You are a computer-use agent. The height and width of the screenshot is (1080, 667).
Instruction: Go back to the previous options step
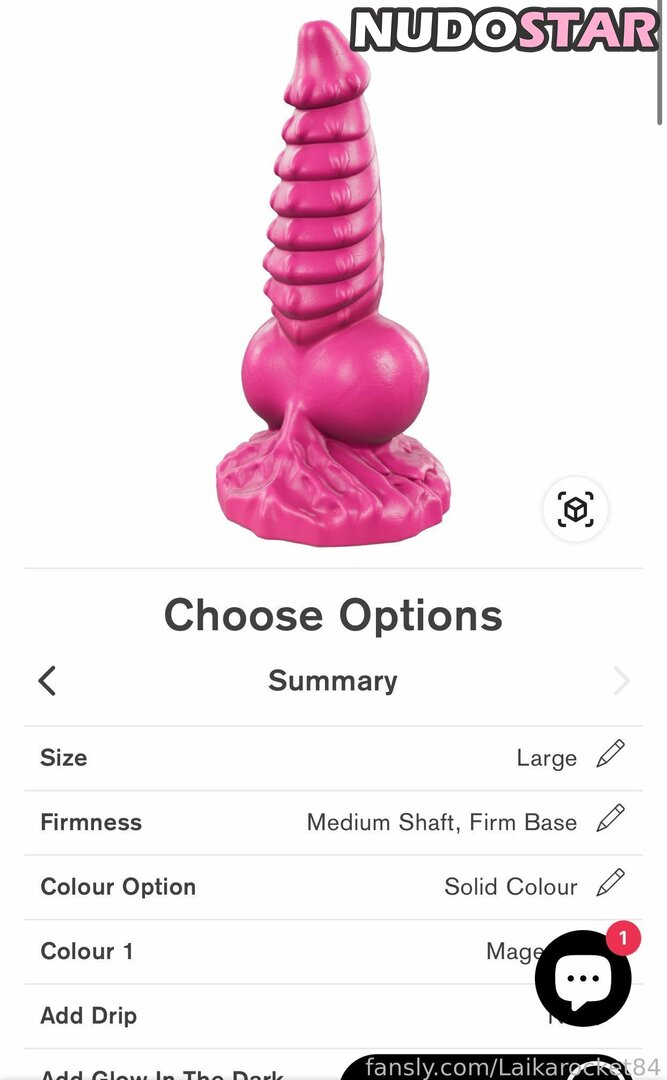tap(47, 681)
